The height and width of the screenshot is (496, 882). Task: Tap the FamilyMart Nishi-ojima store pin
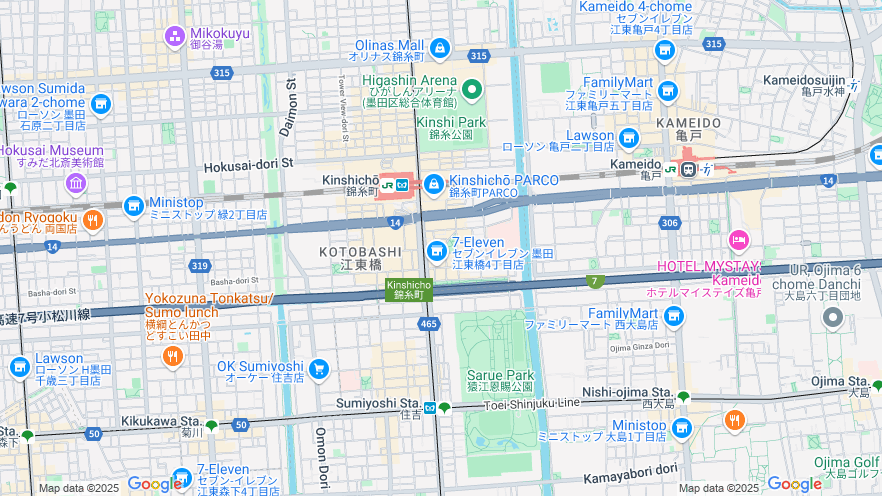point(675,317)
